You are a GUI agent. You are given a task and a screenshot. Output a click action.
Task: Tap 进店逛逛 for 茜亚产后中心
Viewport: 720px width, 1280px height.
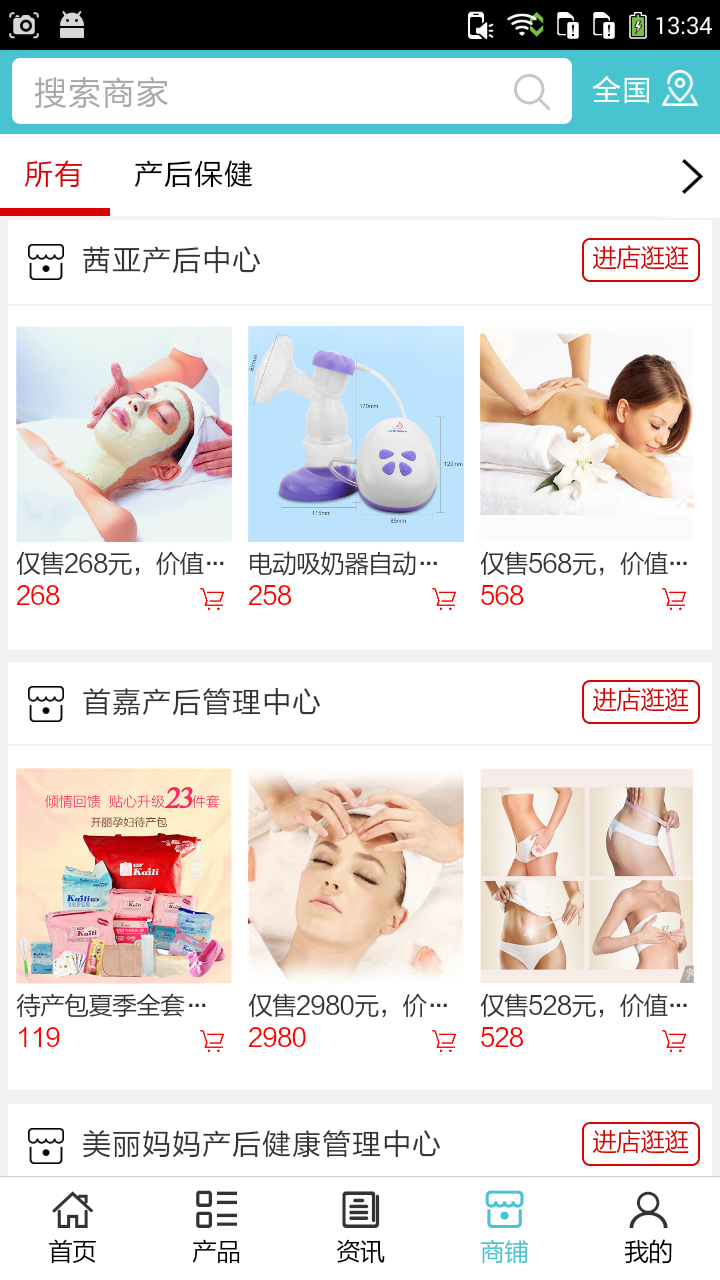coord(640,260)
